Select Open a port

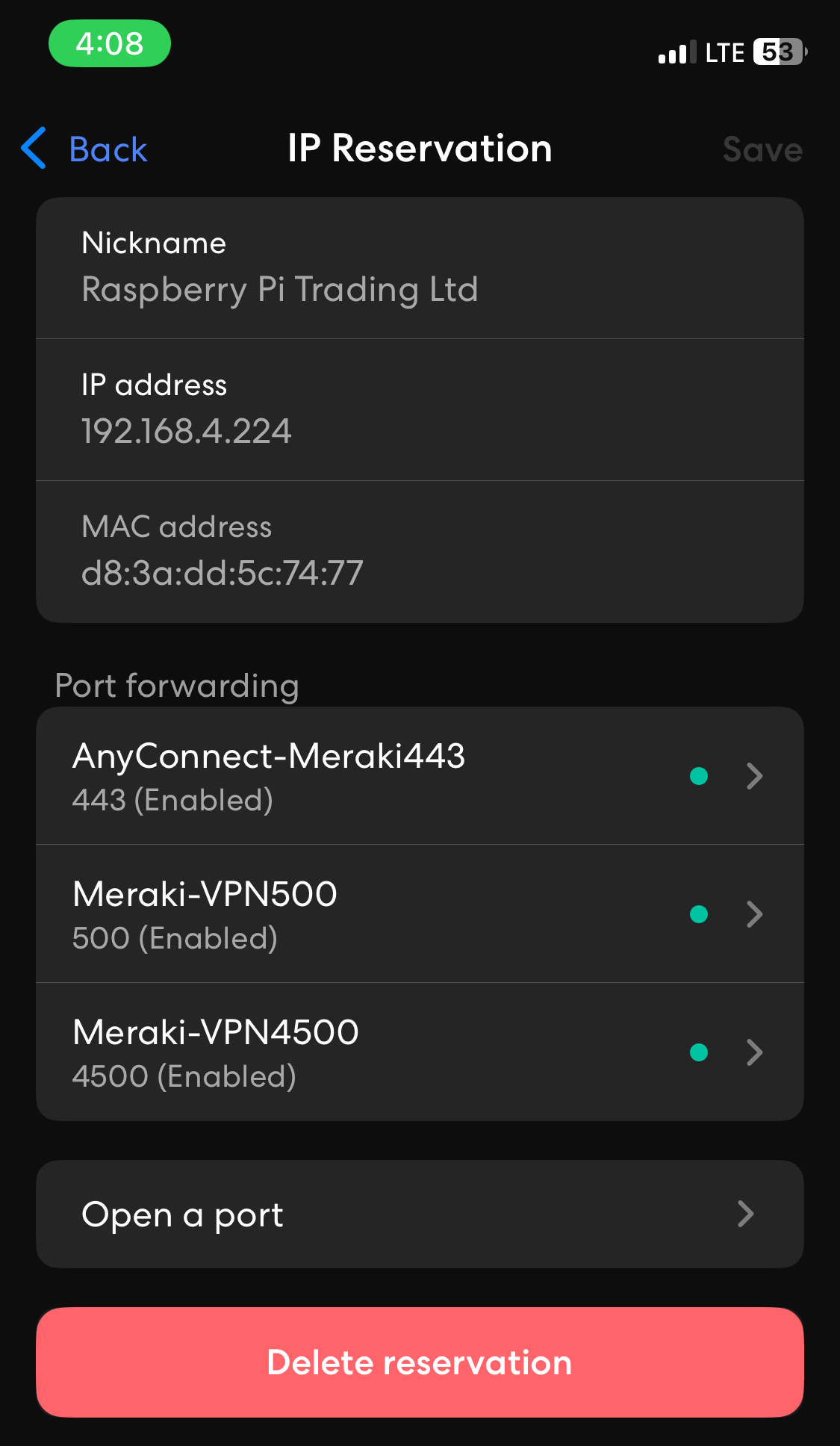click(x=420, y=1214)
